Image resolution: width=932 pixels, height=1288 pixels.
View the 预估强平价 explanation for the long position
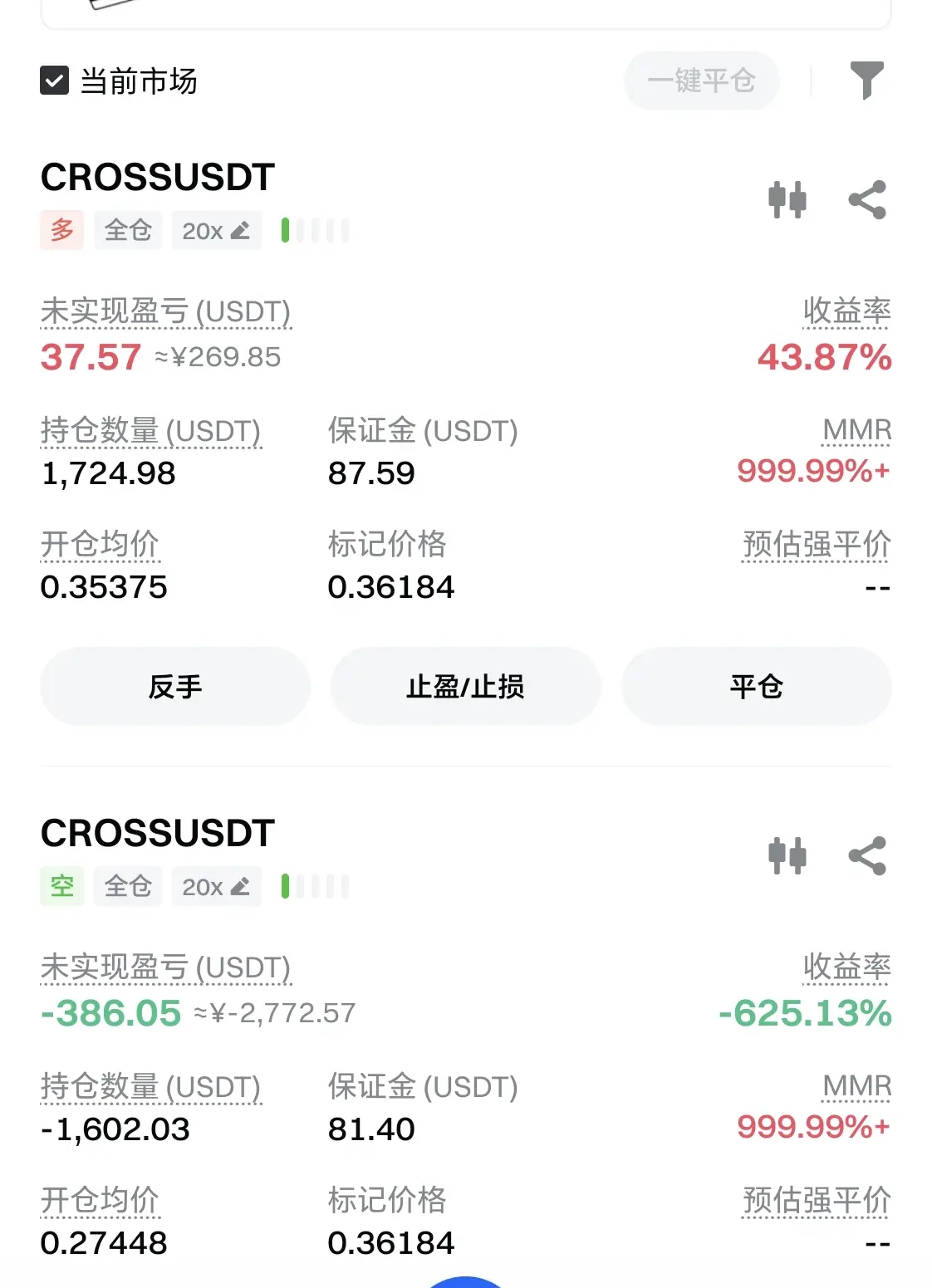817,545
